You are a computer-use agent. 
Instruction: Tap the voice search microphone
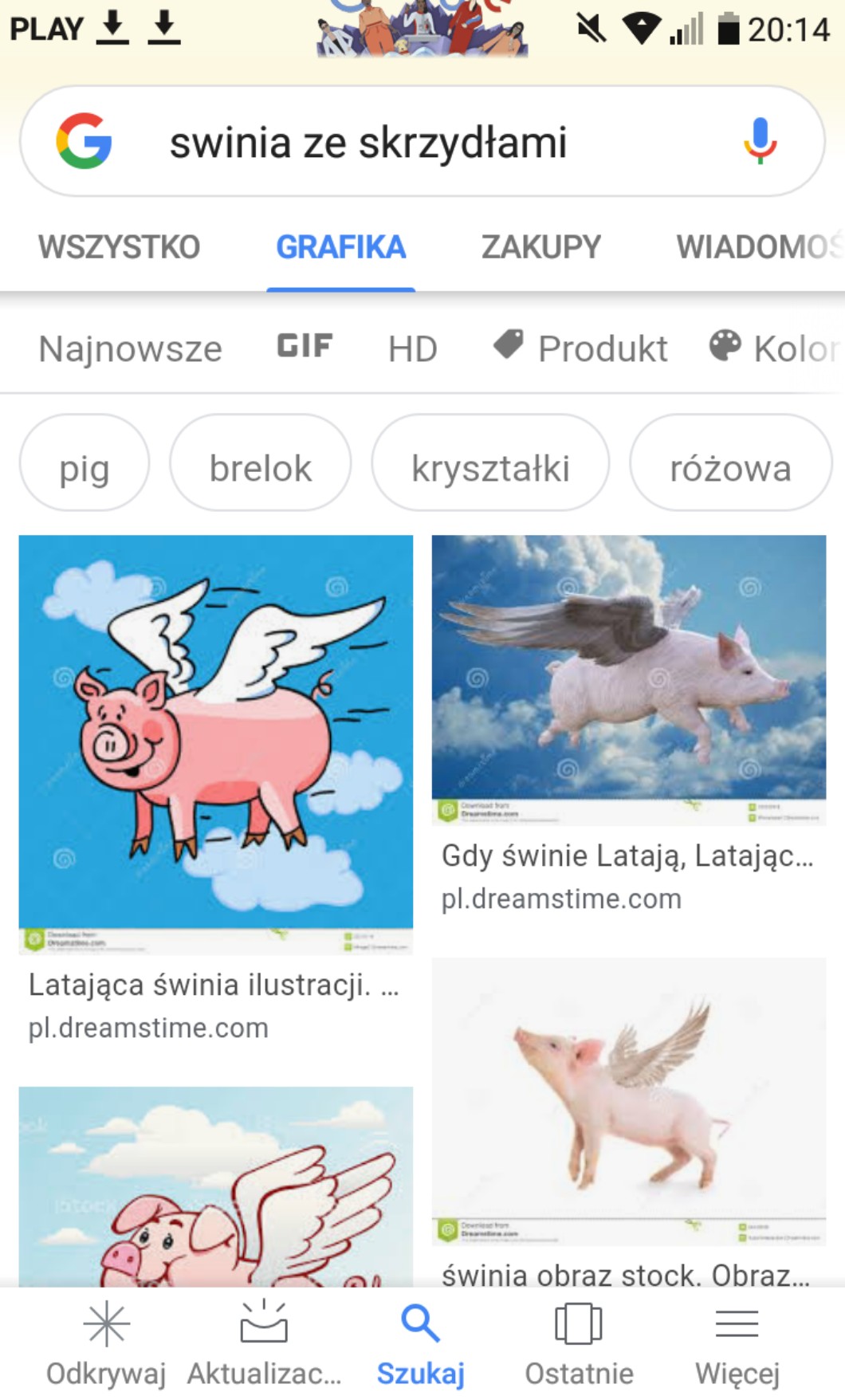click(x=760, y=141)
